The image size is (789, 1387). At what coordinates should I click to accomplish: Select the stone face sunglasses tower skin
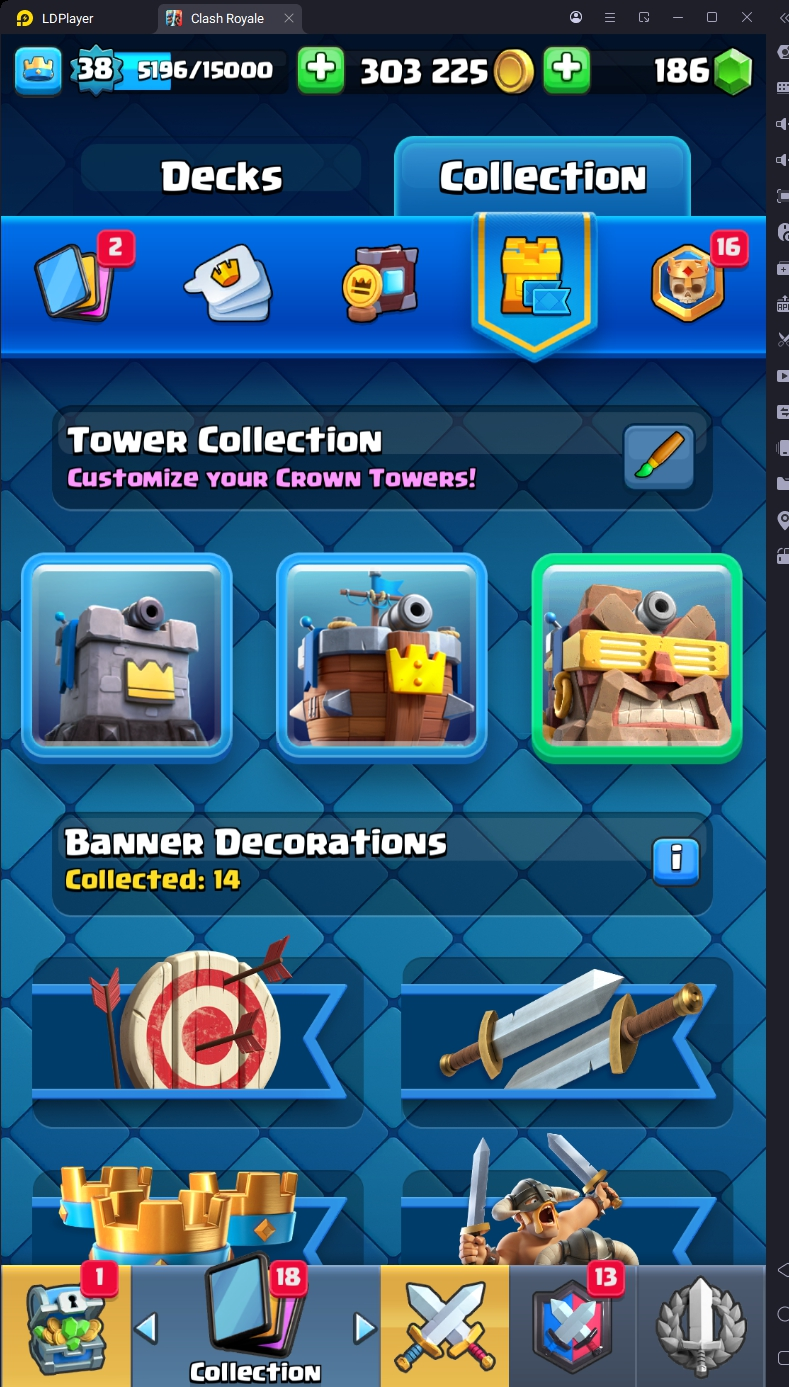[637, 657]
